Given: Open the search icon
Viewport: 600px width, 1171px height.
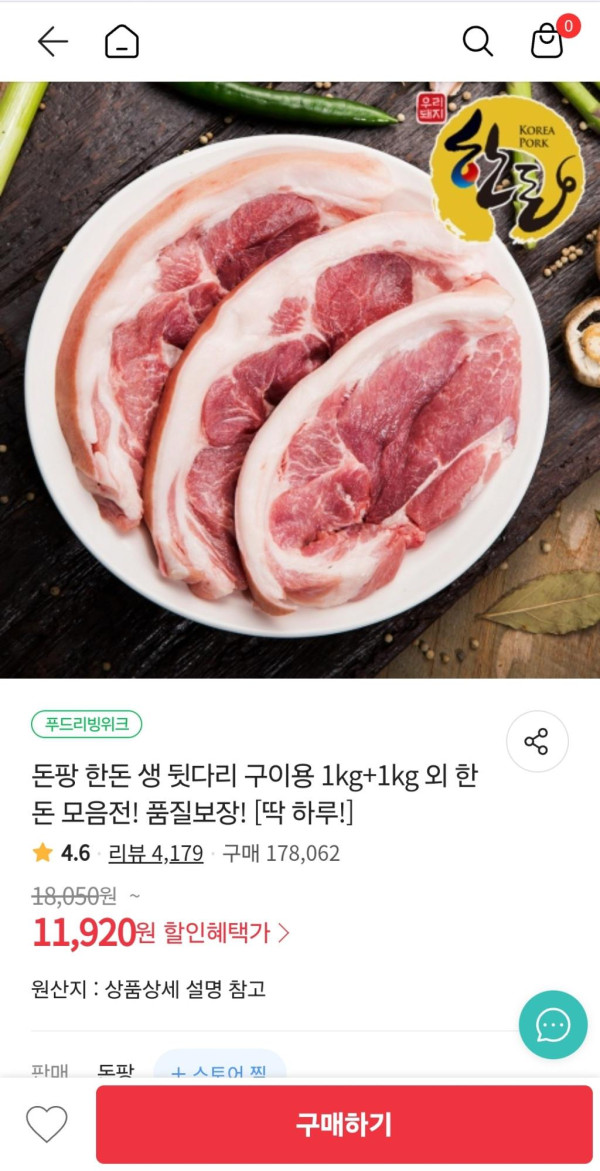Looking at the screenshot, I should pyautogui.click(x=477, y=41).
